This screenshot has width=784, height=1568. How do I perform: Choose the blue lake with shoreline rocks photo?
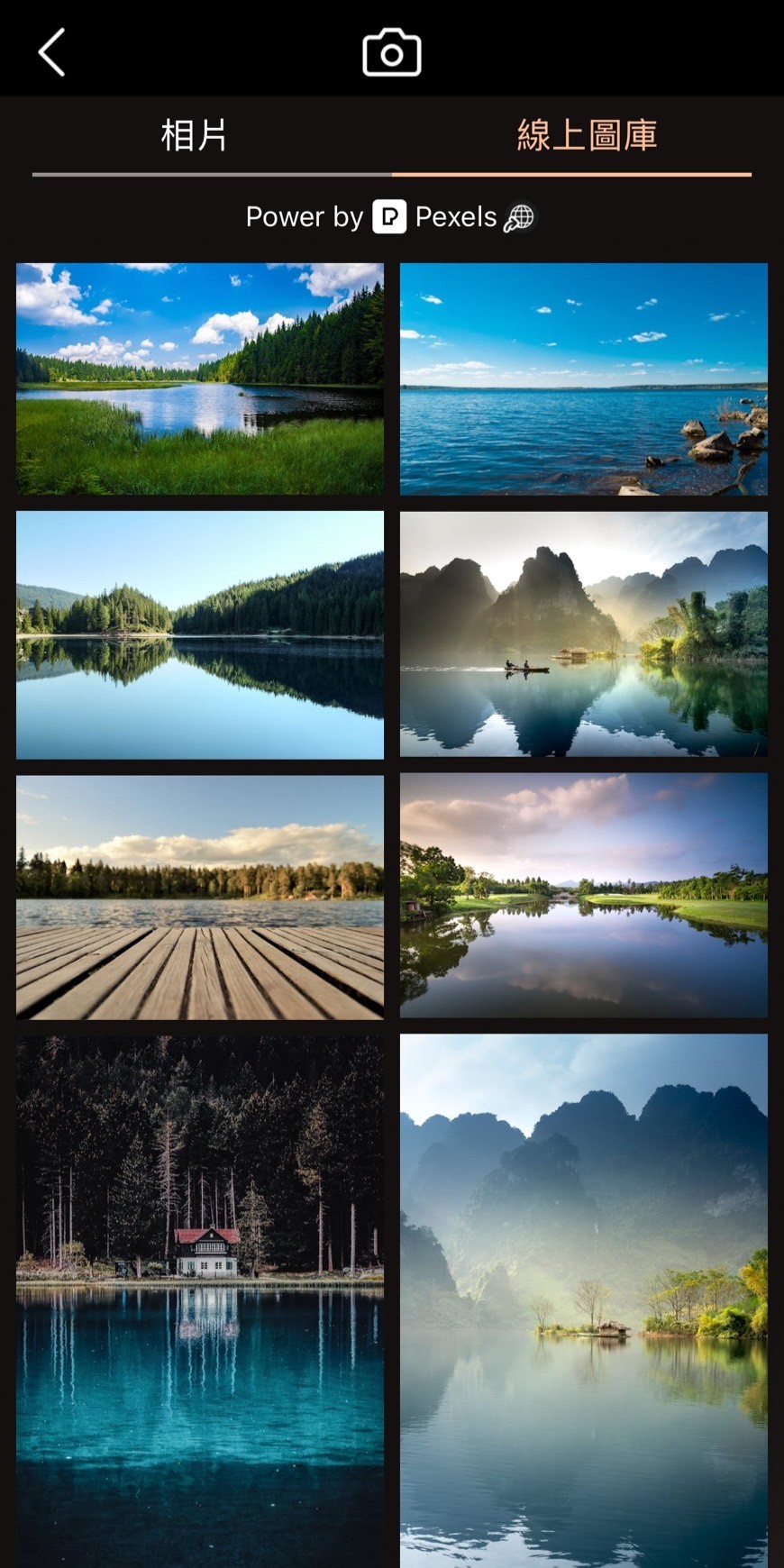click(x=584, y=378)
